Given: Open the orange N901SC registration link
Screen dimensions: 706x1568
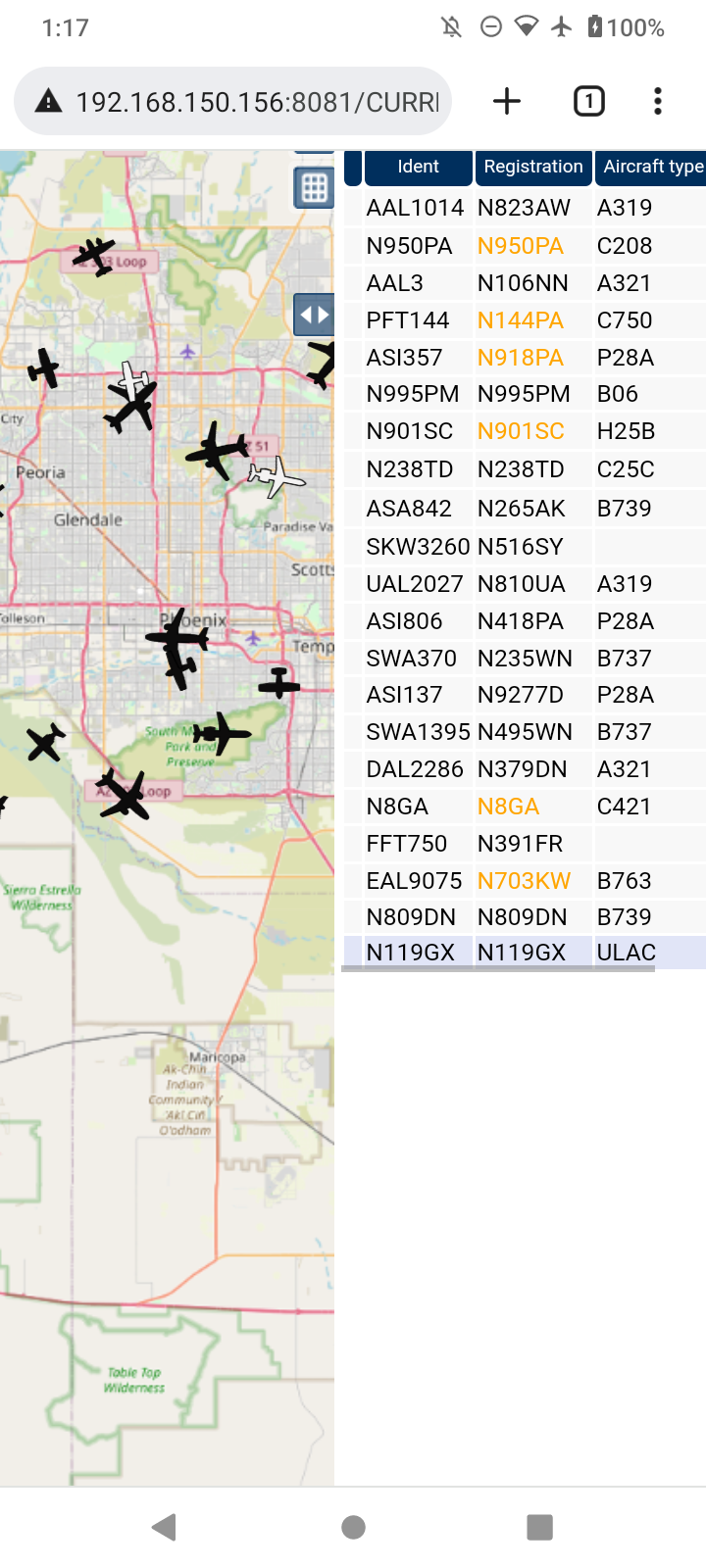Looking at the screenshot, I should coord(521,431).
